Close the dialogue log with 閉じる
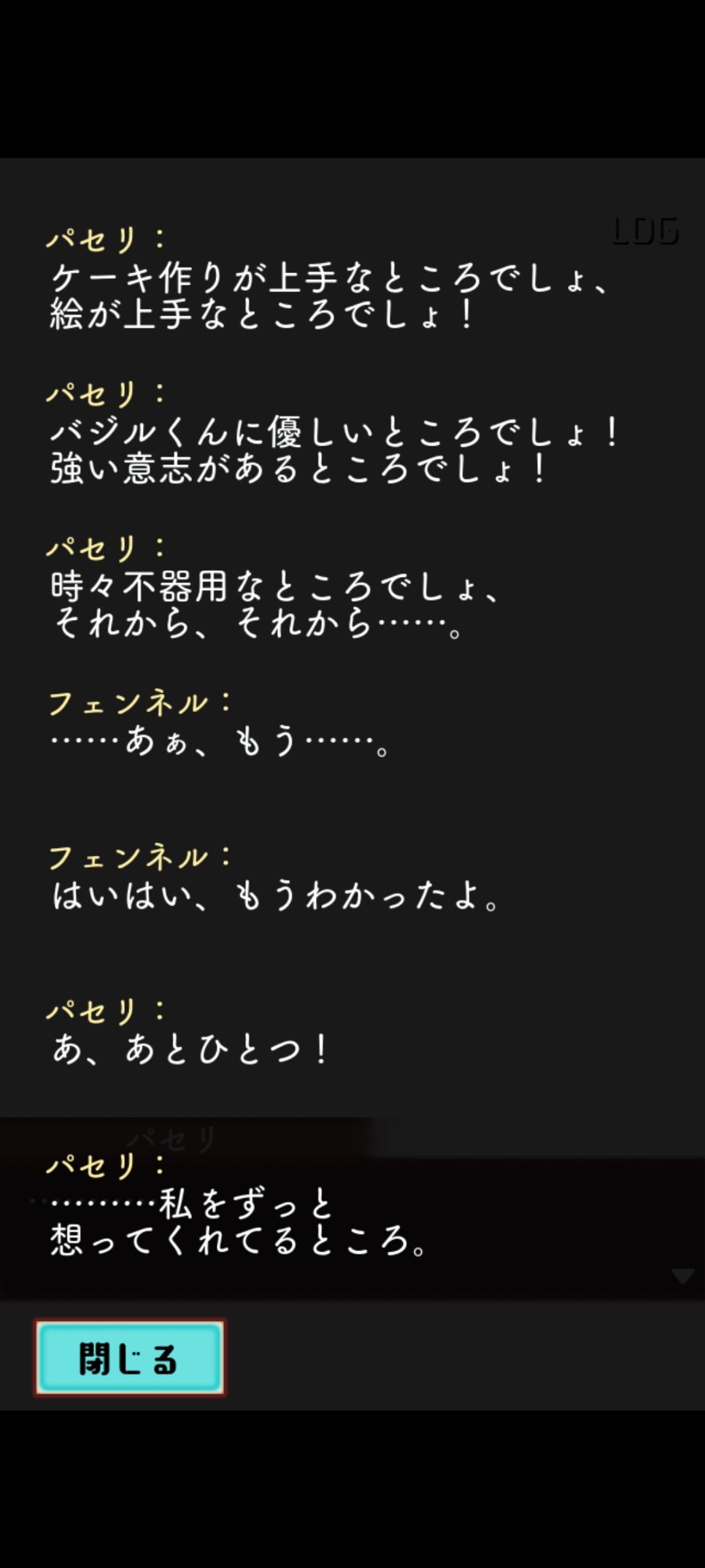 point(129,1358)
